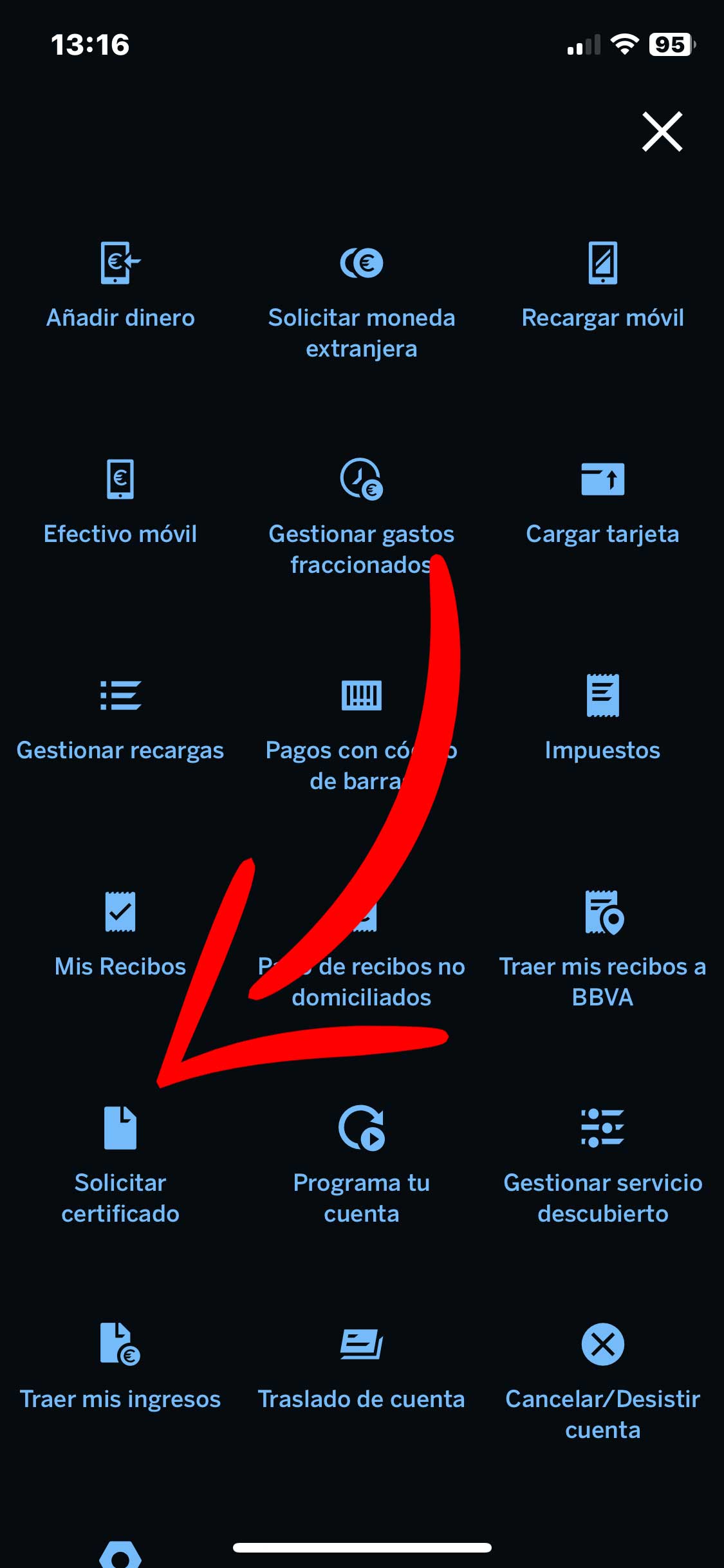The height and width of the screenshot is (1568, 724).
Task: Select Solicitar moneda extranjera
Action: (x=362, y=296)
